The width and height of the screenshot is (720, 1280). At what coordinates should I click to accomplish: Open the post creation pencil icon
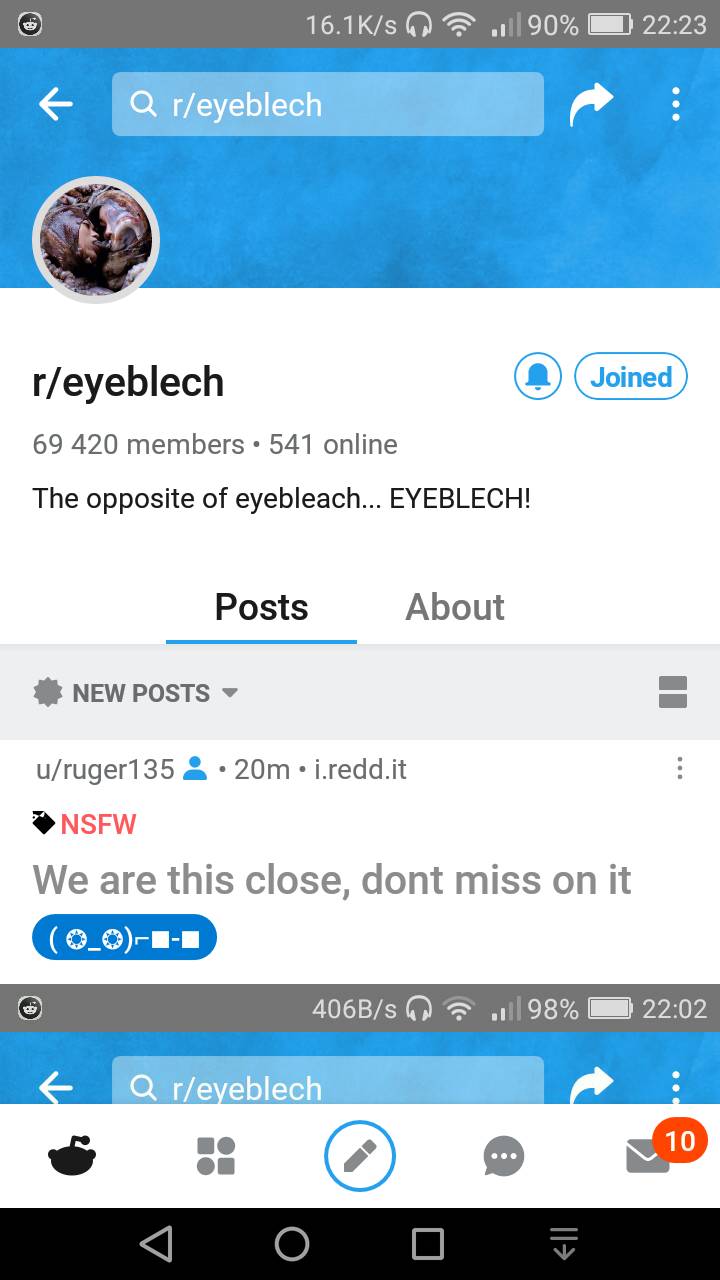360,1156
